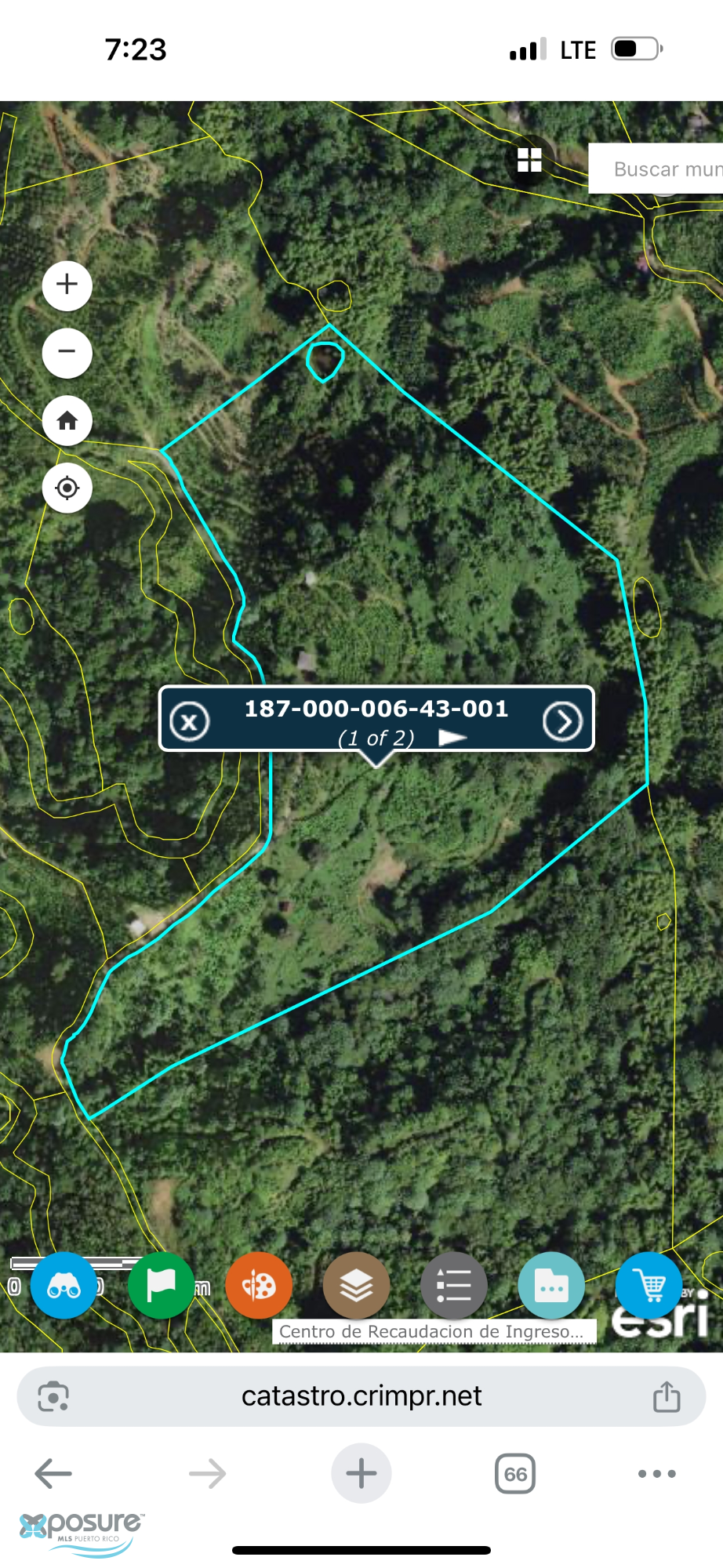Tap the Buscar municipality search field
Viewport: 723px width, 1568px height.
656,169
